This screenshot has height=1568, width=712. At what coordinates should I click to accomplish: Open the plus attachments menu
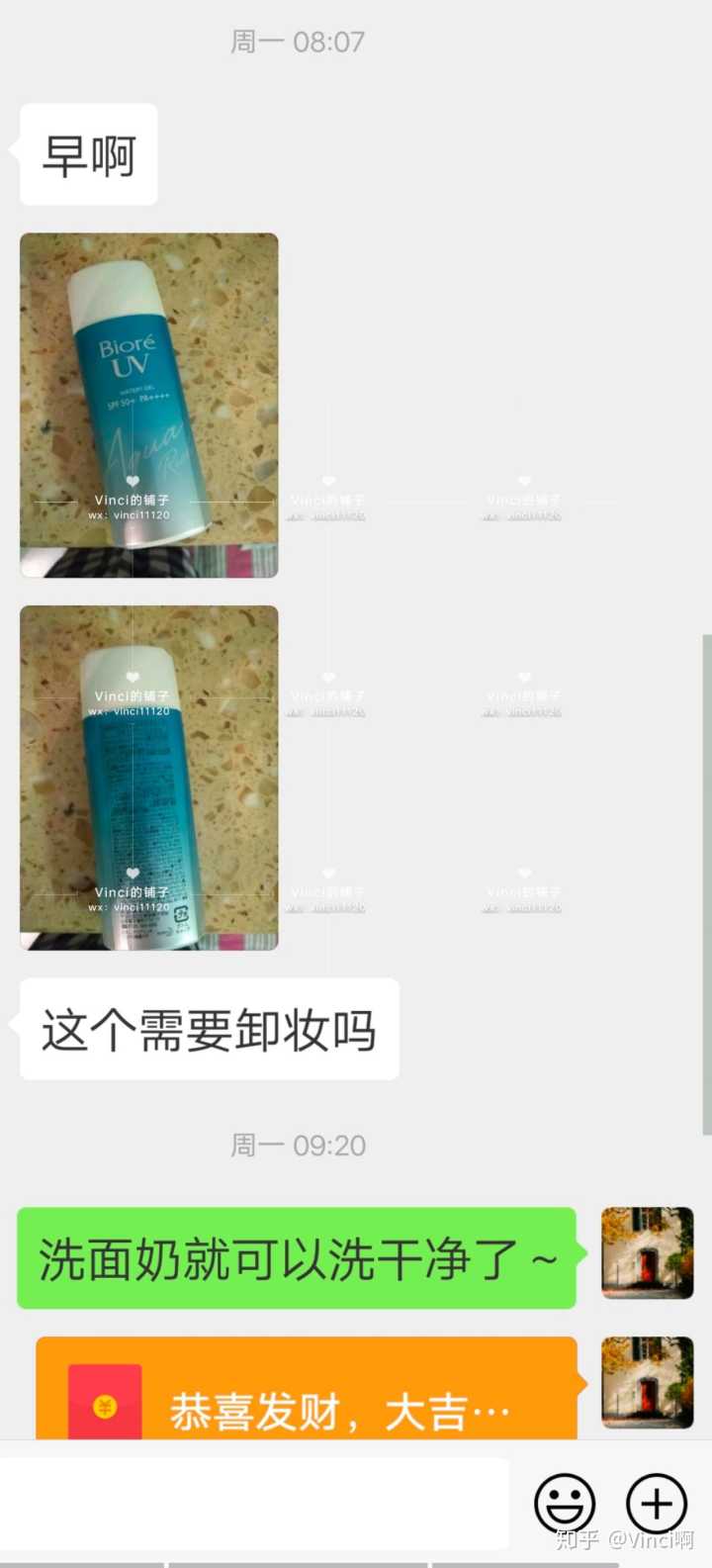(x=657, y=1504)
